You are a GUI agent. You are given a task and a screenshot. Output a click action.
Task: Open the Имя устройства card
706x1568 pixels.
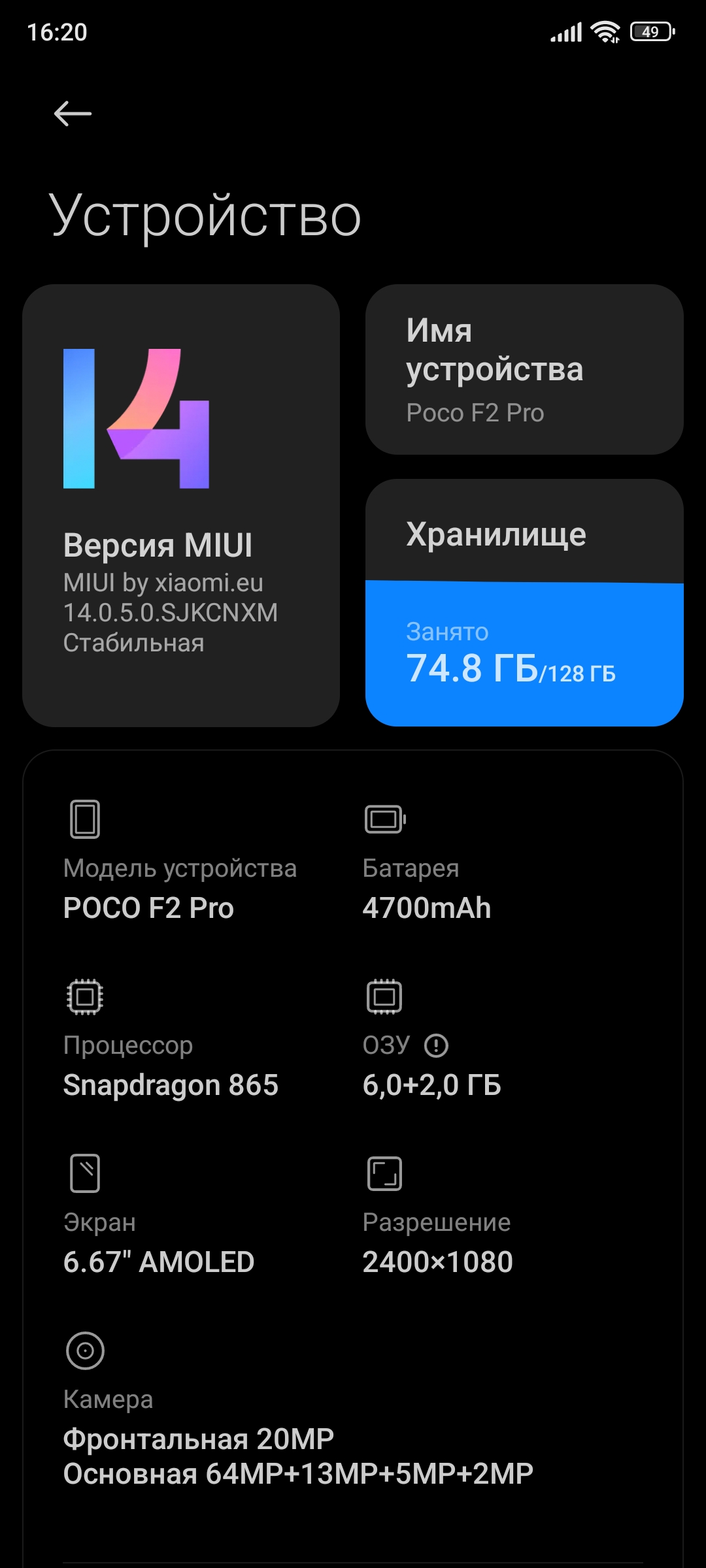[524, 369]
